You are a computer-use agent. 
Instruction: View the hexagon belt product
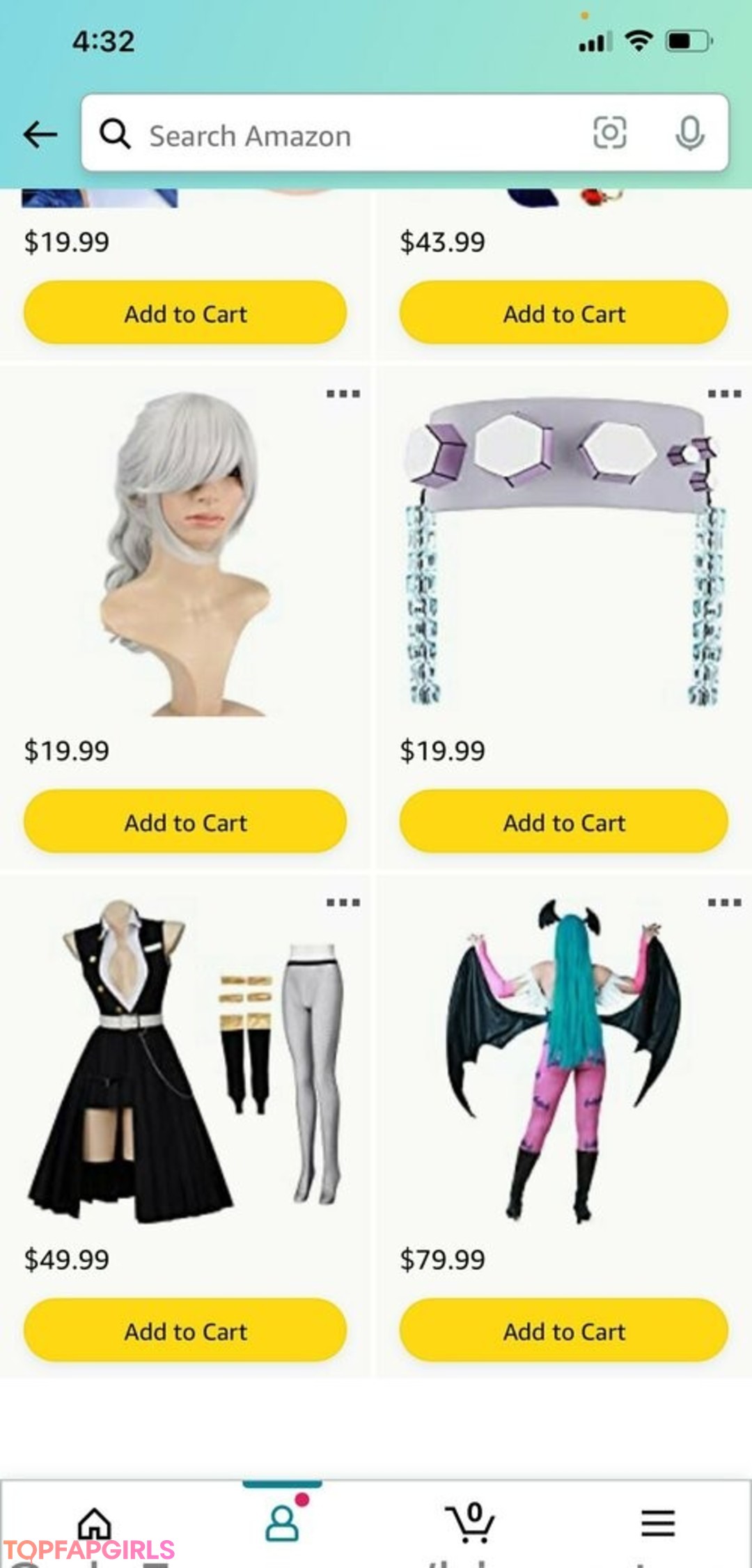[x=563, y=550]
